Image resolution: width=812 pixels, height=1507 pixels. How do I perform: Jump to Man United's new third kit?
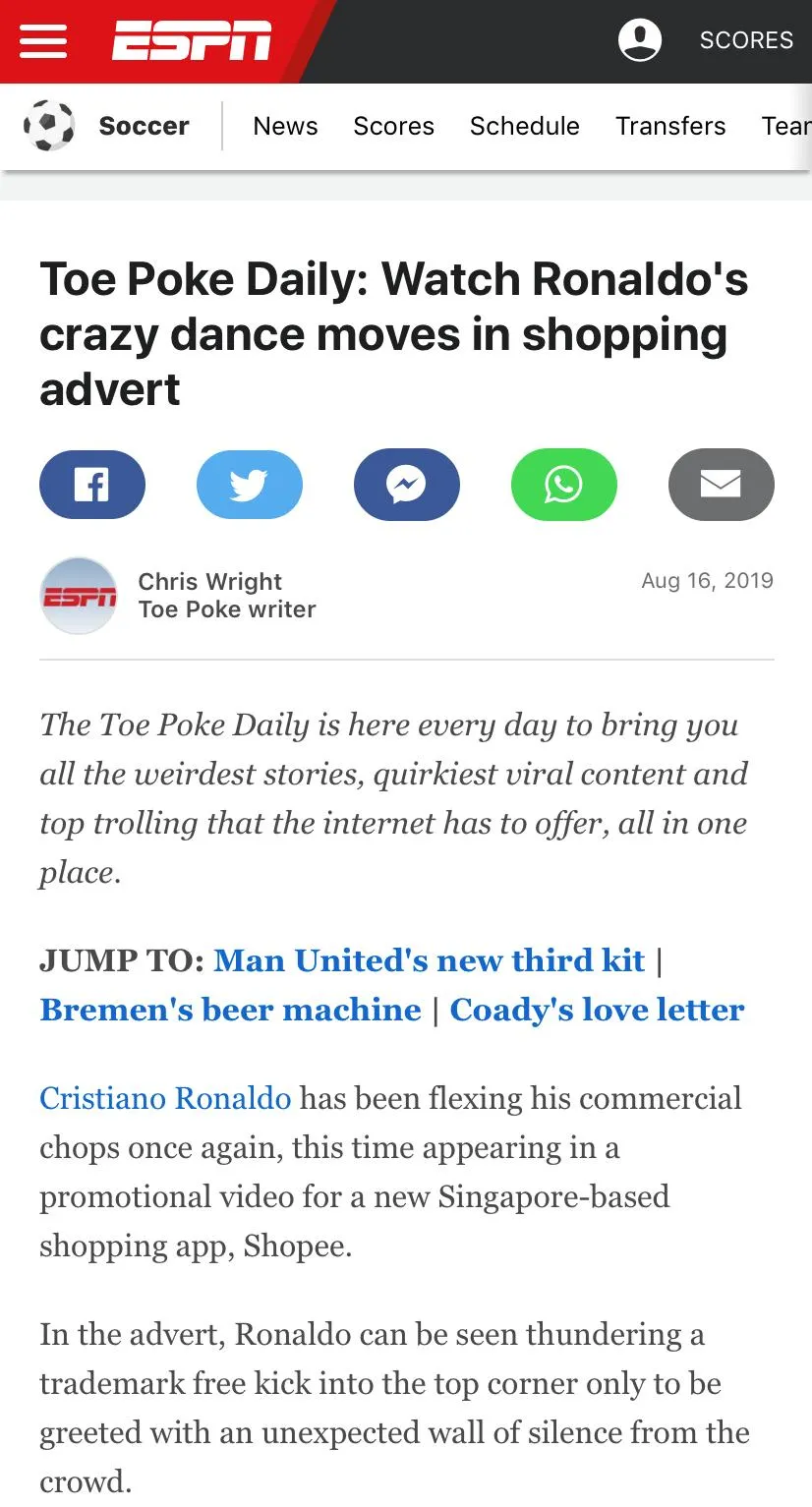(429, 960)
